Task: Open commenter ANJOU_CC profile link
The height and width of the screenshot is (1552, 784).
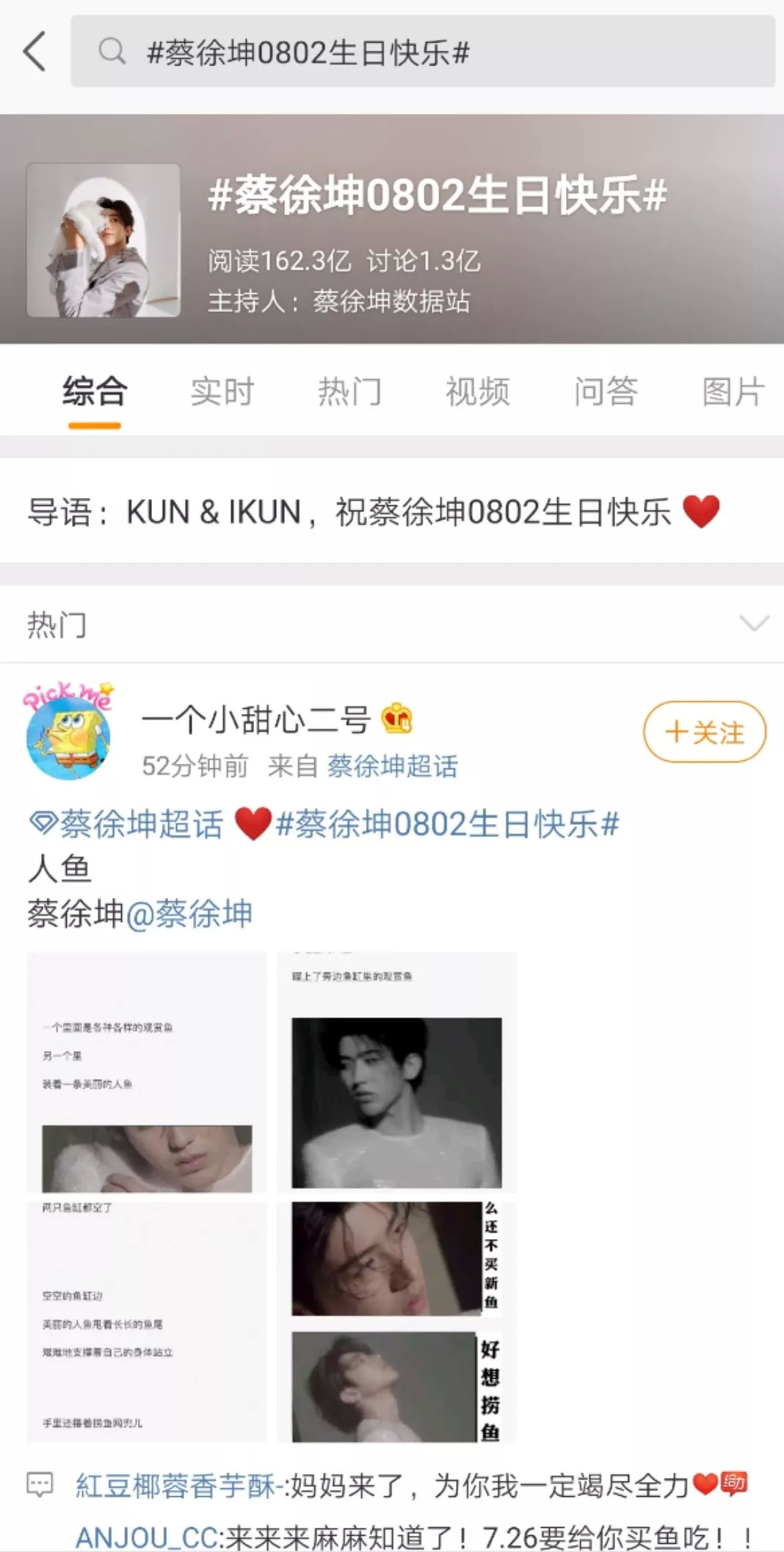Action: (x=146, y=1537)
